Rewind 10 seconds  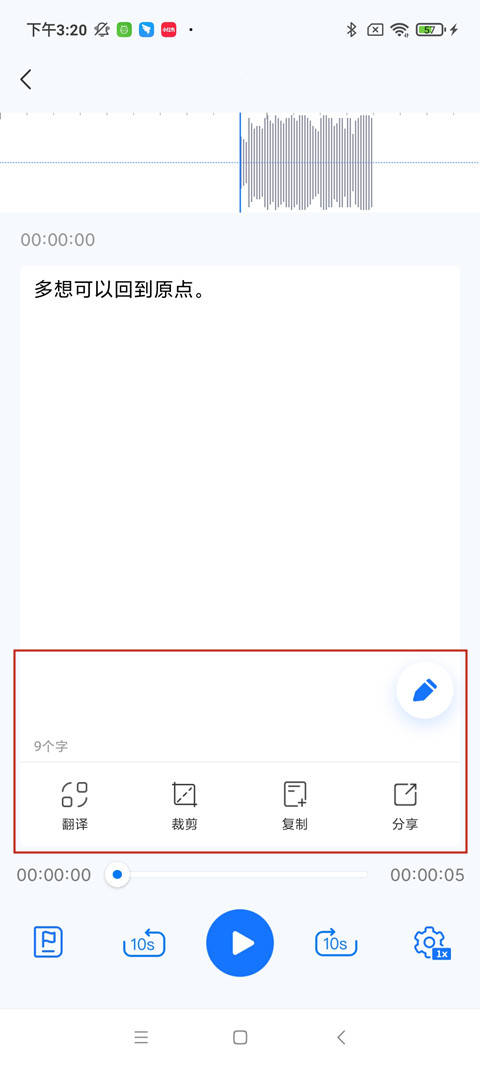[x=143, y=943]
